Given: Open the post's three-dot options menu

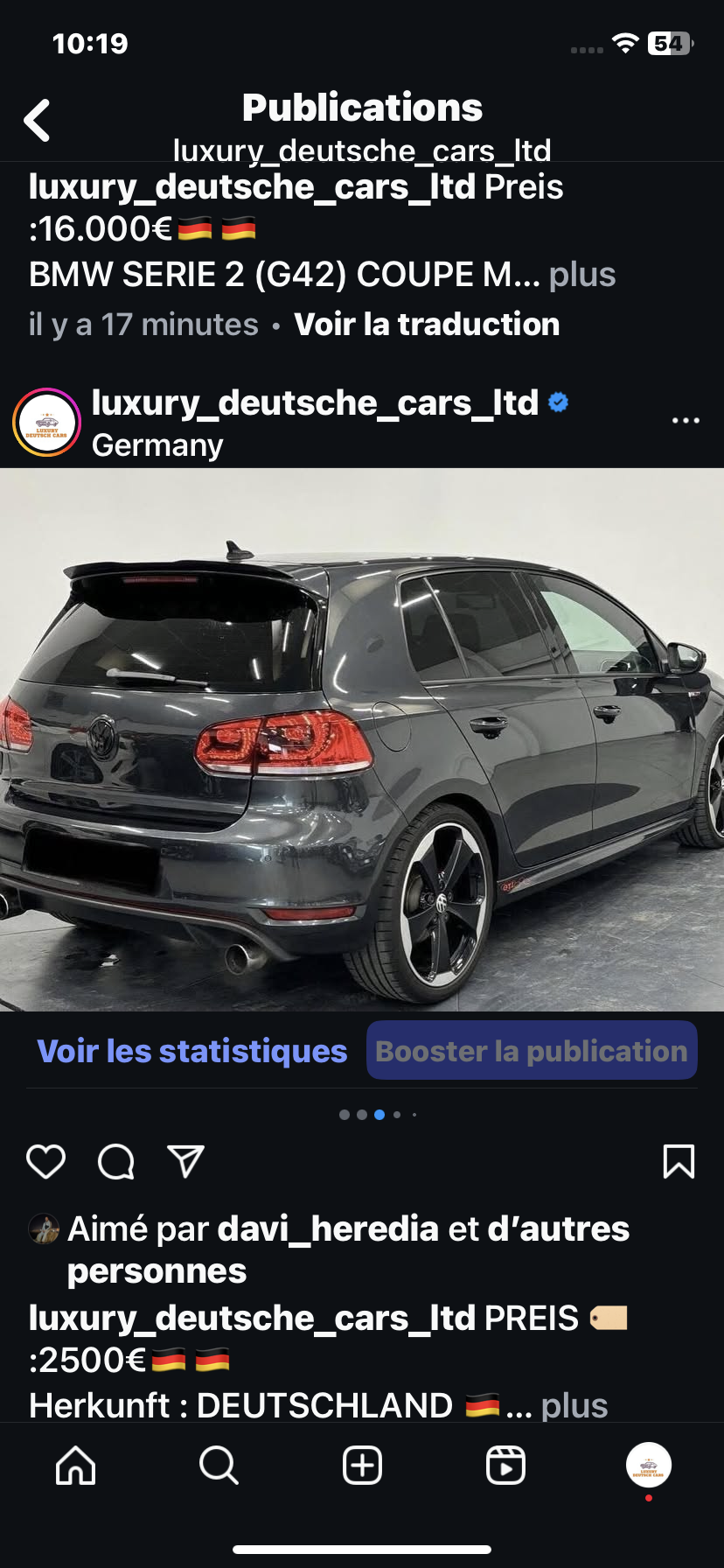Looking at the screenshot, I should 686,421.
